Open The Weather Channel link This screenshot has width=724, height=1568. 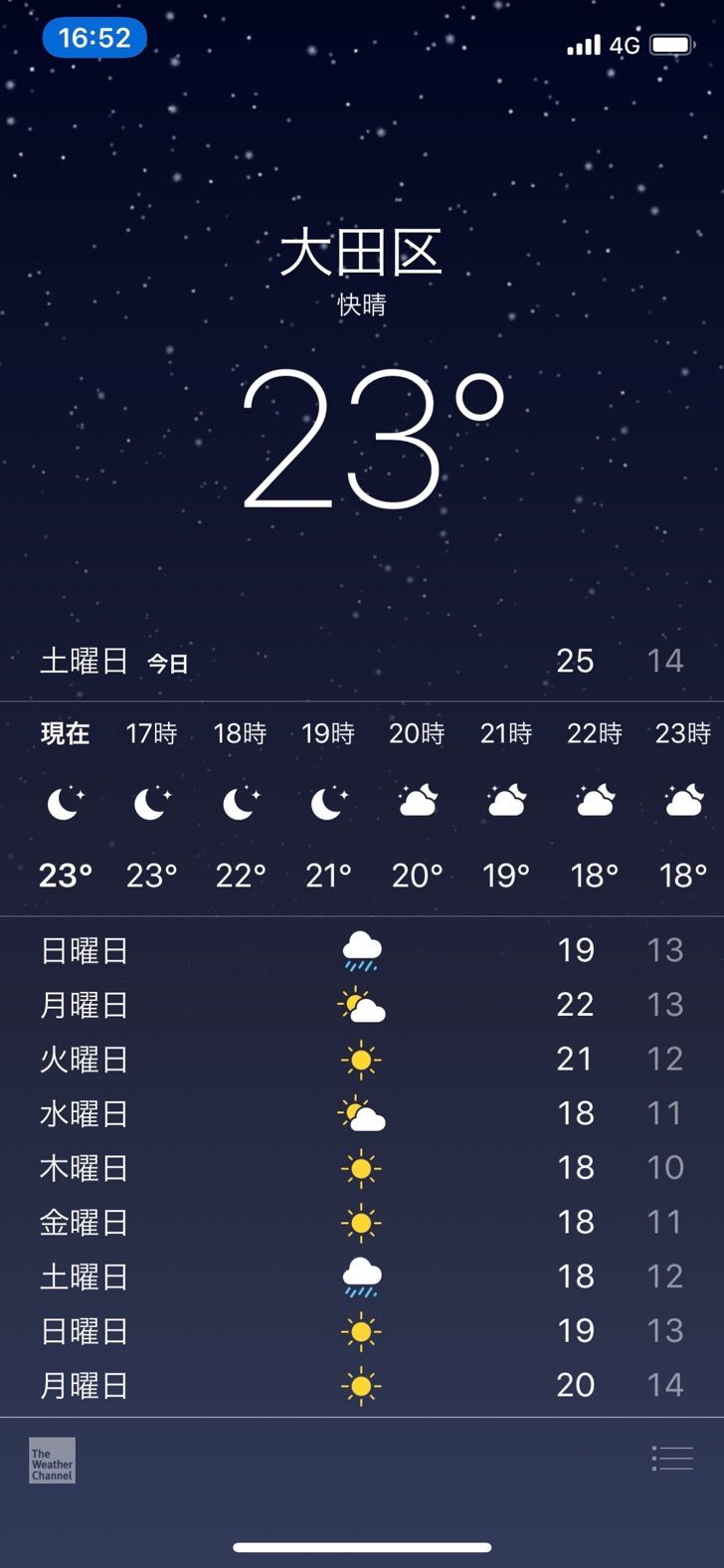[x=52, y=1461]
